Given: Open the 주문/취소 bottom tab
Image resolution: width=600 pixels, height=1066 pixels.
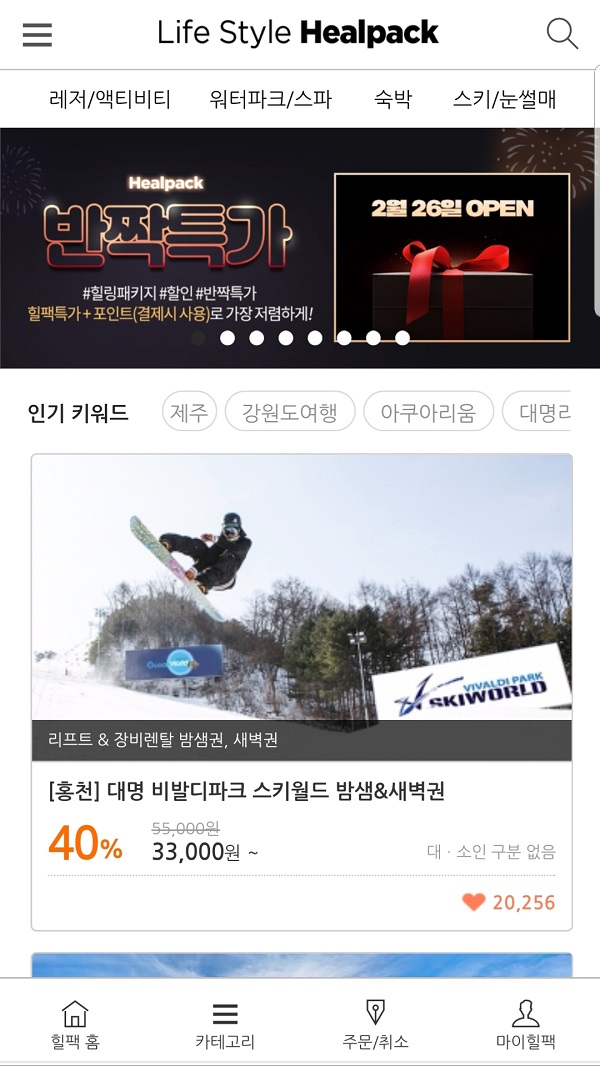Looking at the screenshot, I should pyautogui.click(x=375, y=1025).
